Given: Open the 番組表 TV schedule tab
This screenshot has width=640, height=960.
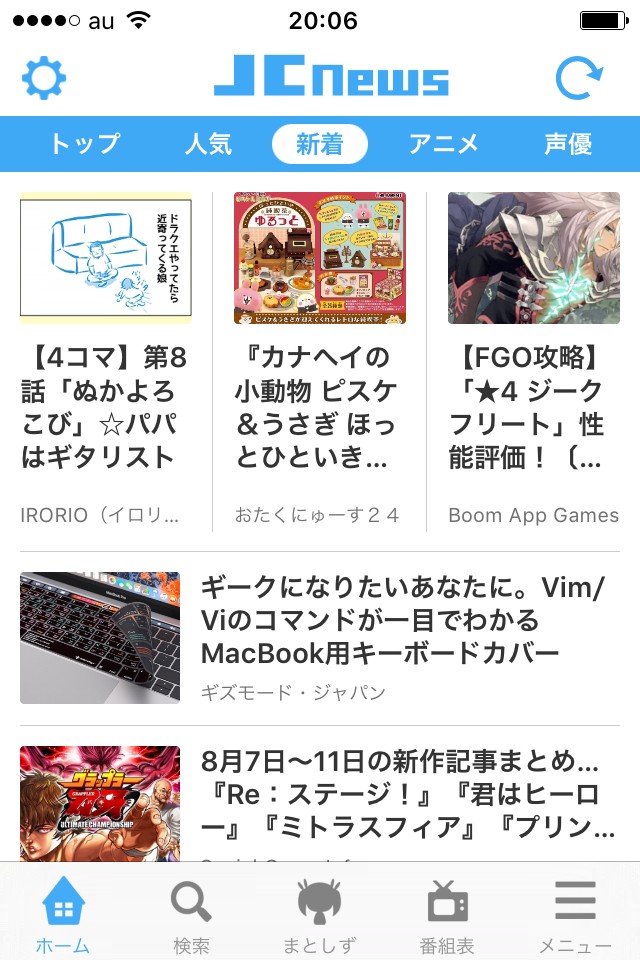Looking at the screenshot, I should [x=447, y=914].
